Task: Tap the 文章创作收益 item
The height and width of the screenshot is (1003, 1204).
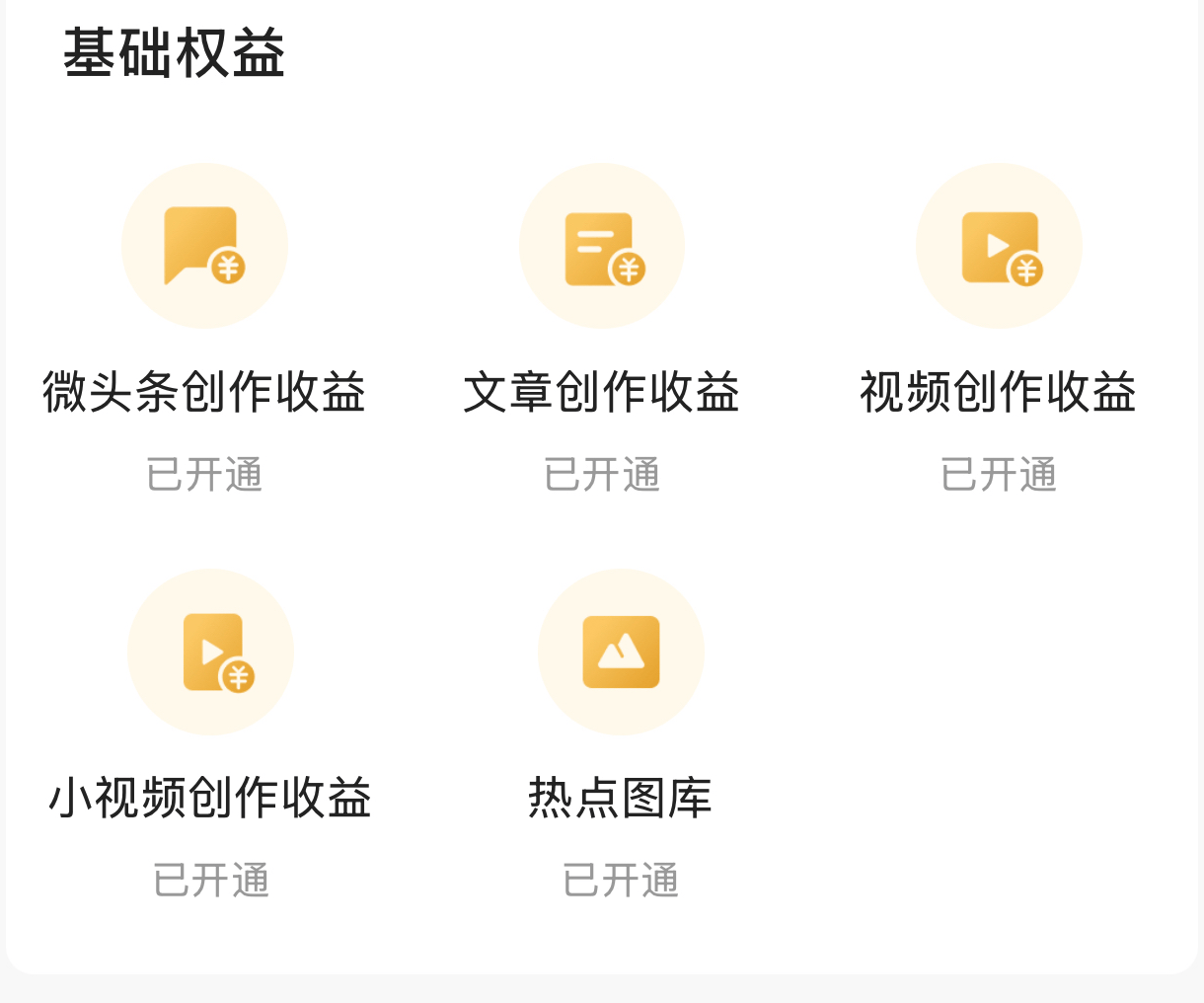Action: (x=602, y=247)
